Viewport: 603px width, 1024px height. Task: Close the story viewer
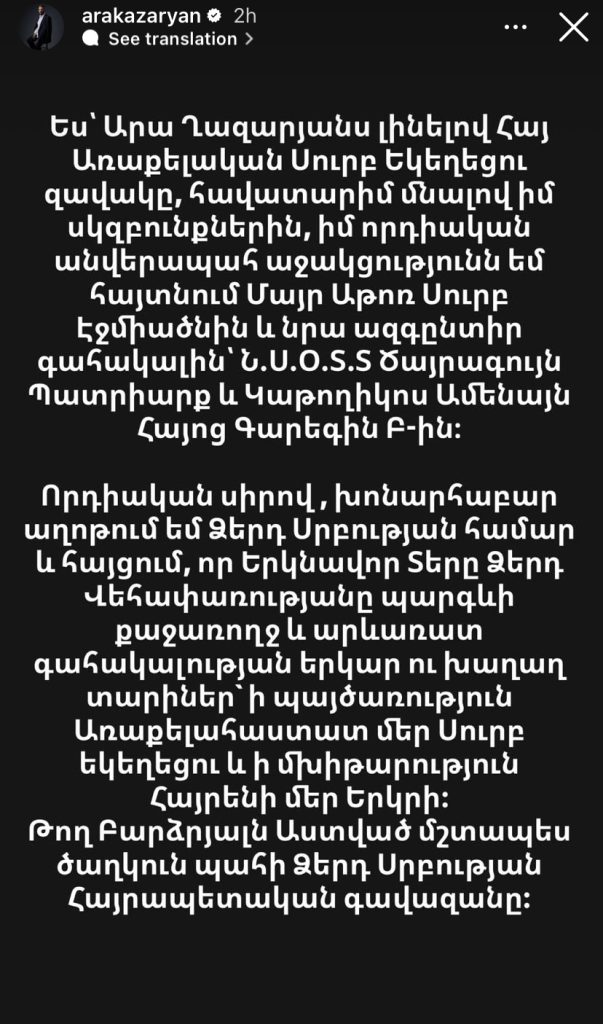[x=573, y=27]
